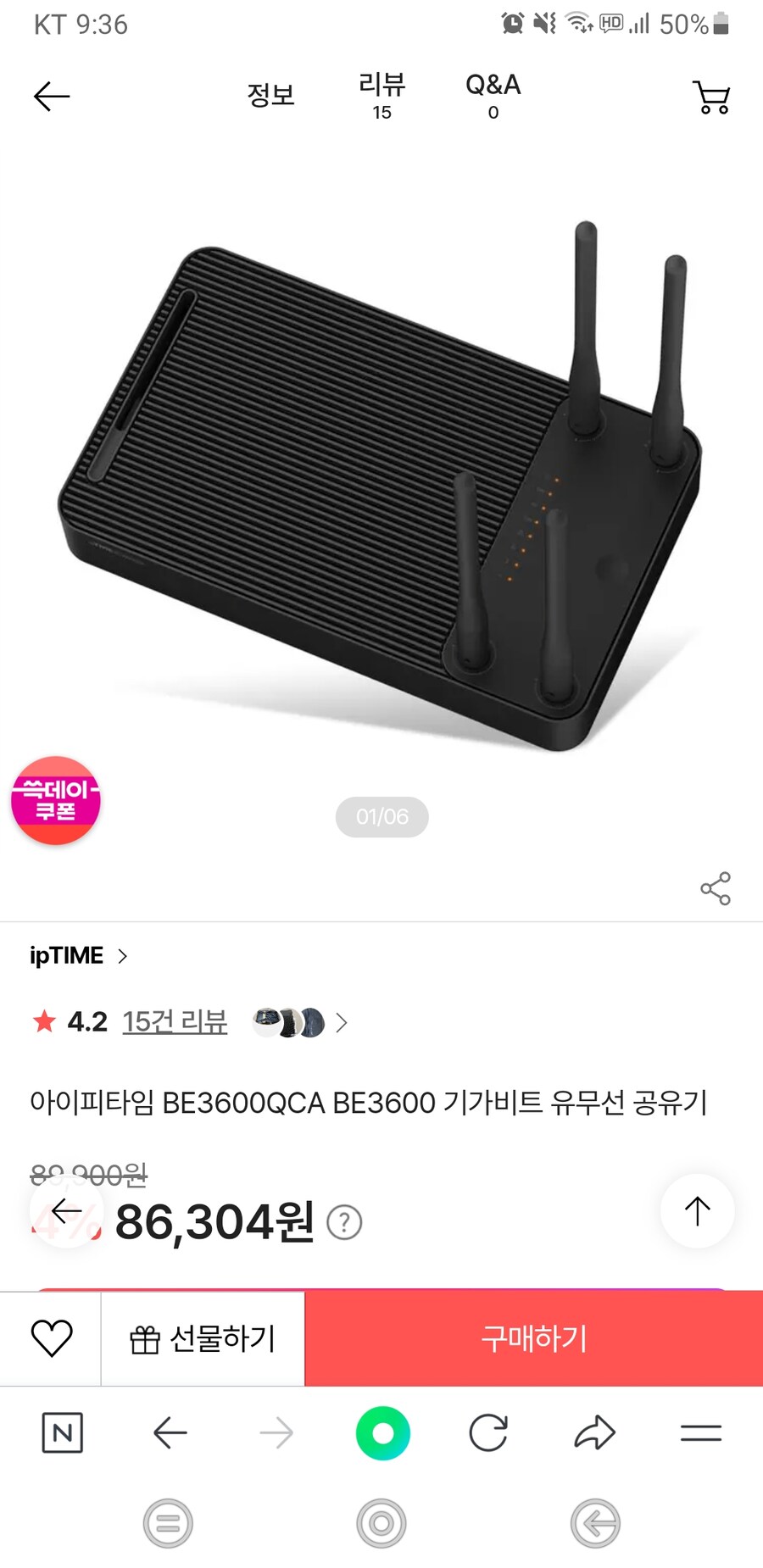Image resolution: width=763 pixels, height=1568 pixels.
Task: Tap the back arrow at the top left
Action: [x=49, y=96]
